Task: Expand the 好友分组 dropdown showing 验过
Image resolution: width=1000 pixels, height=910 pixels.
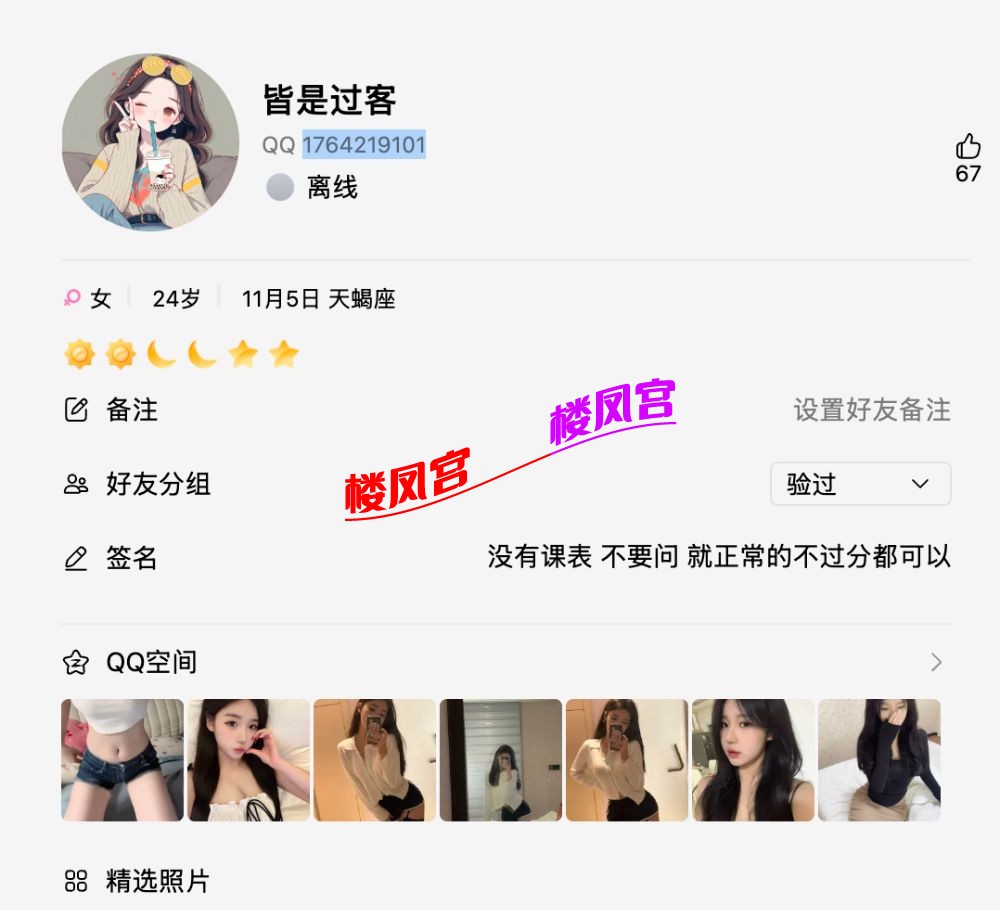Action: pos(860,484)
